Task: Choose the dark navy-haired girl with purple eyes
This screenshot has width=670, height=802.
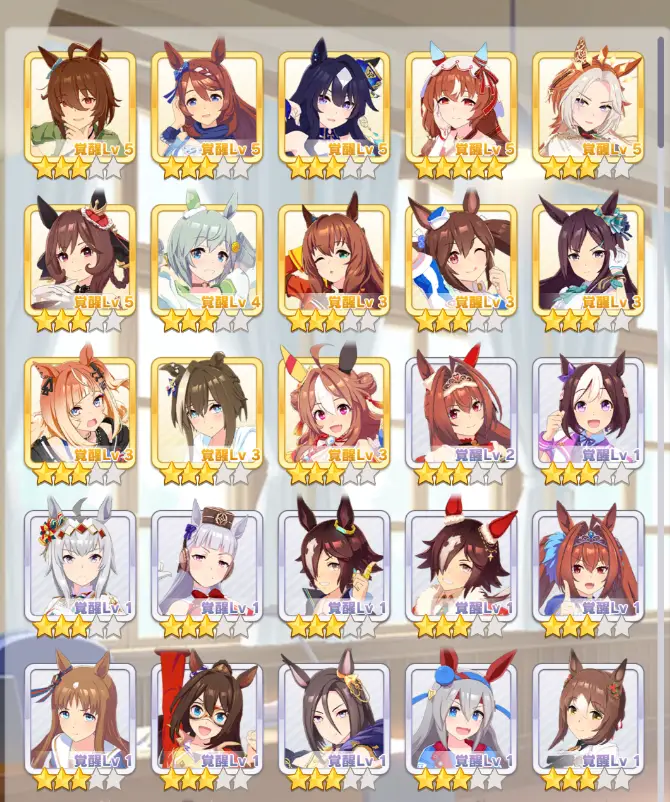Action: [334, 107]
